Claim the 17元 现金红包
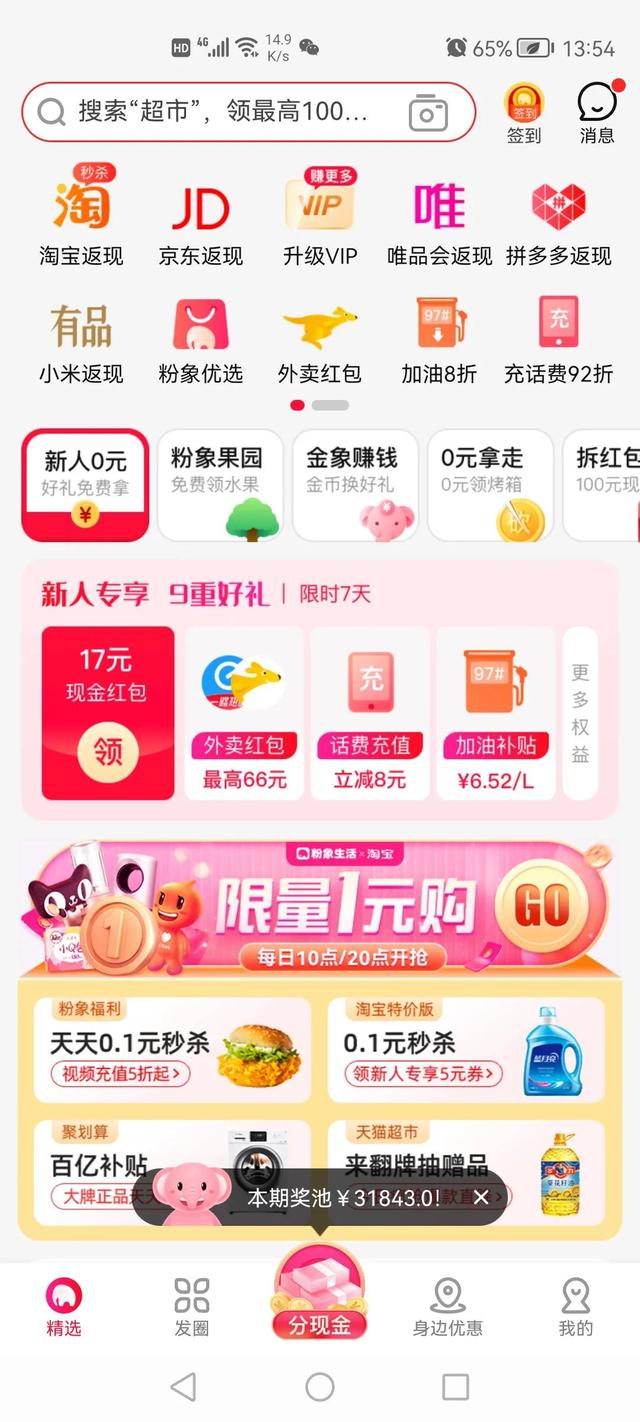Image resolution: width=640 pixels, height=1422 pixels. 108,750
